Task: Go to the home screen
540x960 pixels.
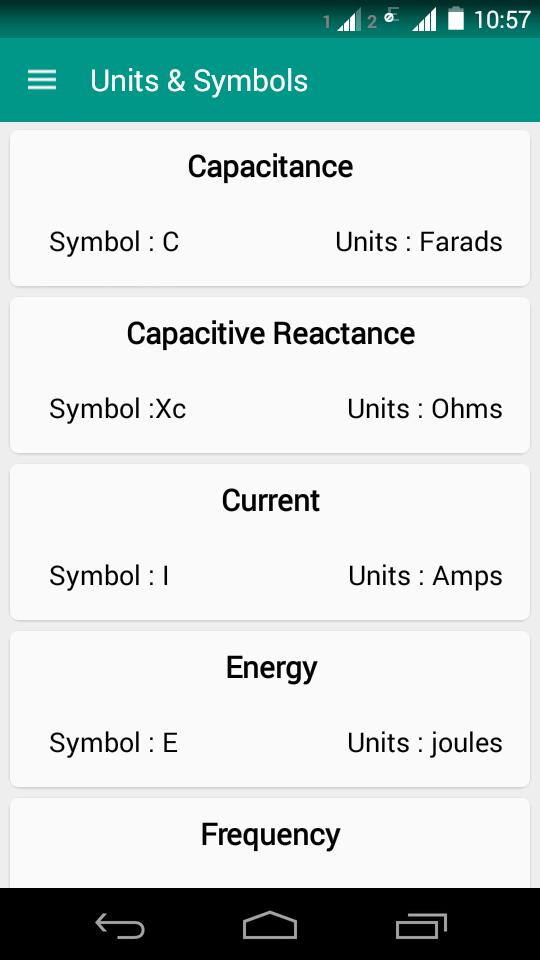Action: click(270, 924)
